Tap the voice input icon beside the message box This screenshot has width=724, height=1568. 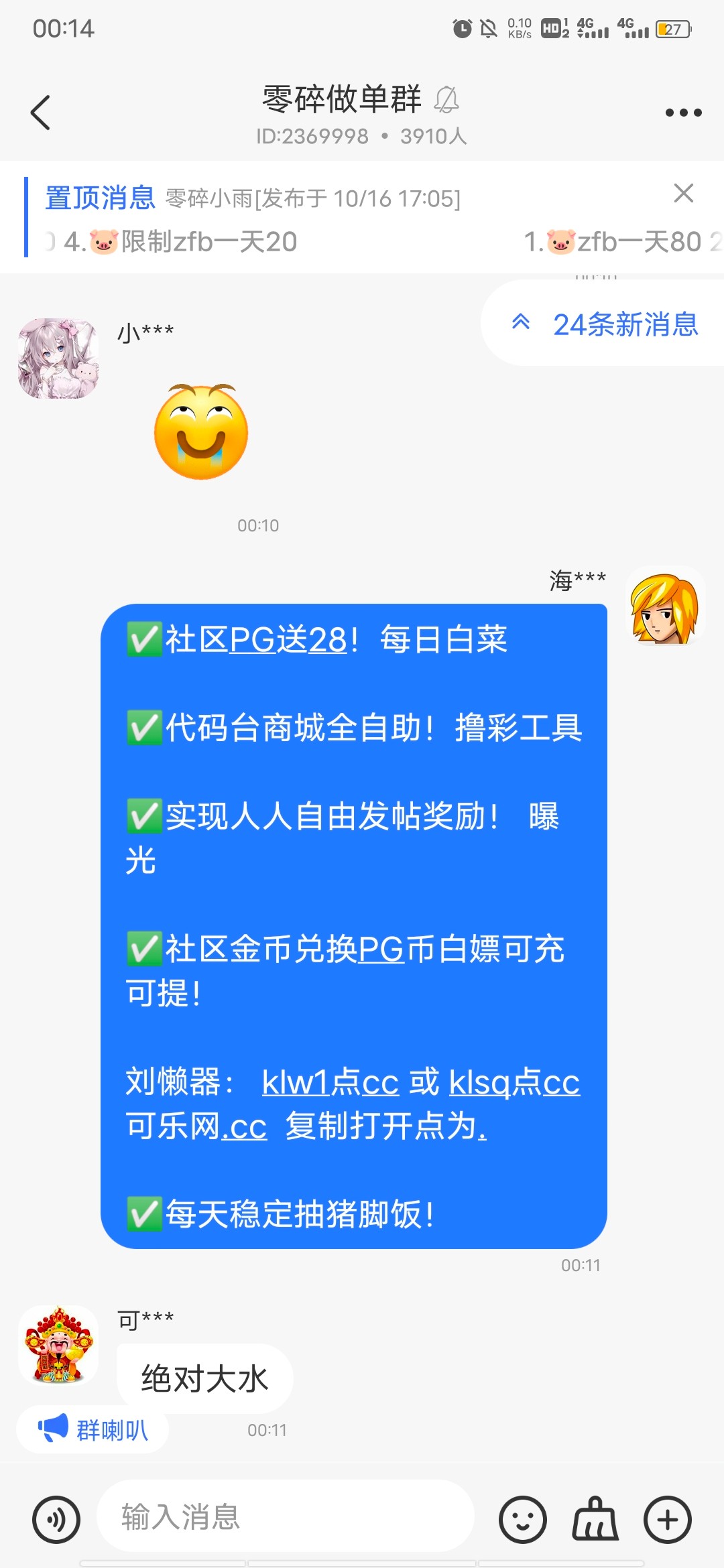[x=57, y=1518]
